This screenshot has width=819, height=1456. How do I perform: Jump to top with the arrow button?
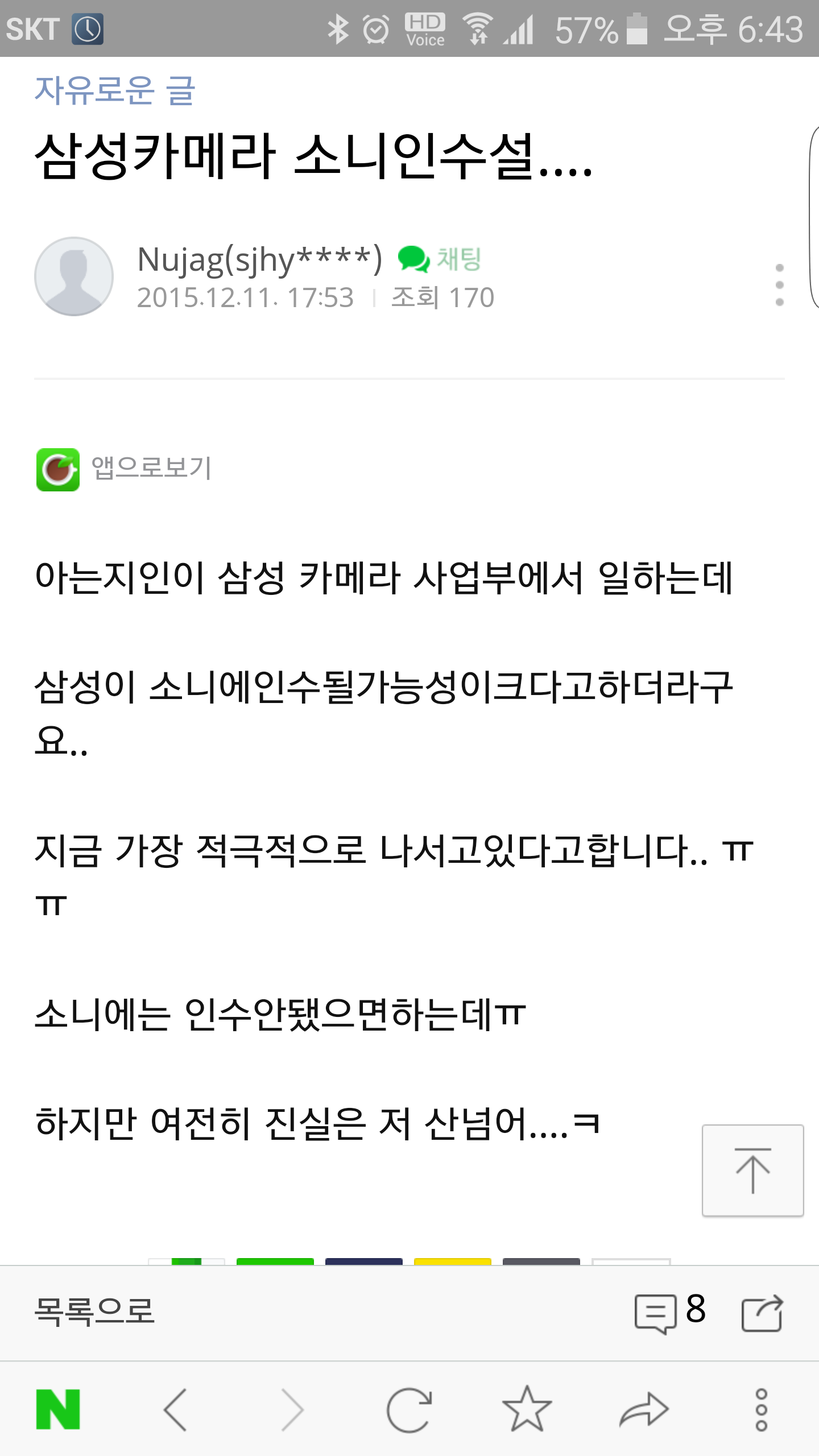752,1170
